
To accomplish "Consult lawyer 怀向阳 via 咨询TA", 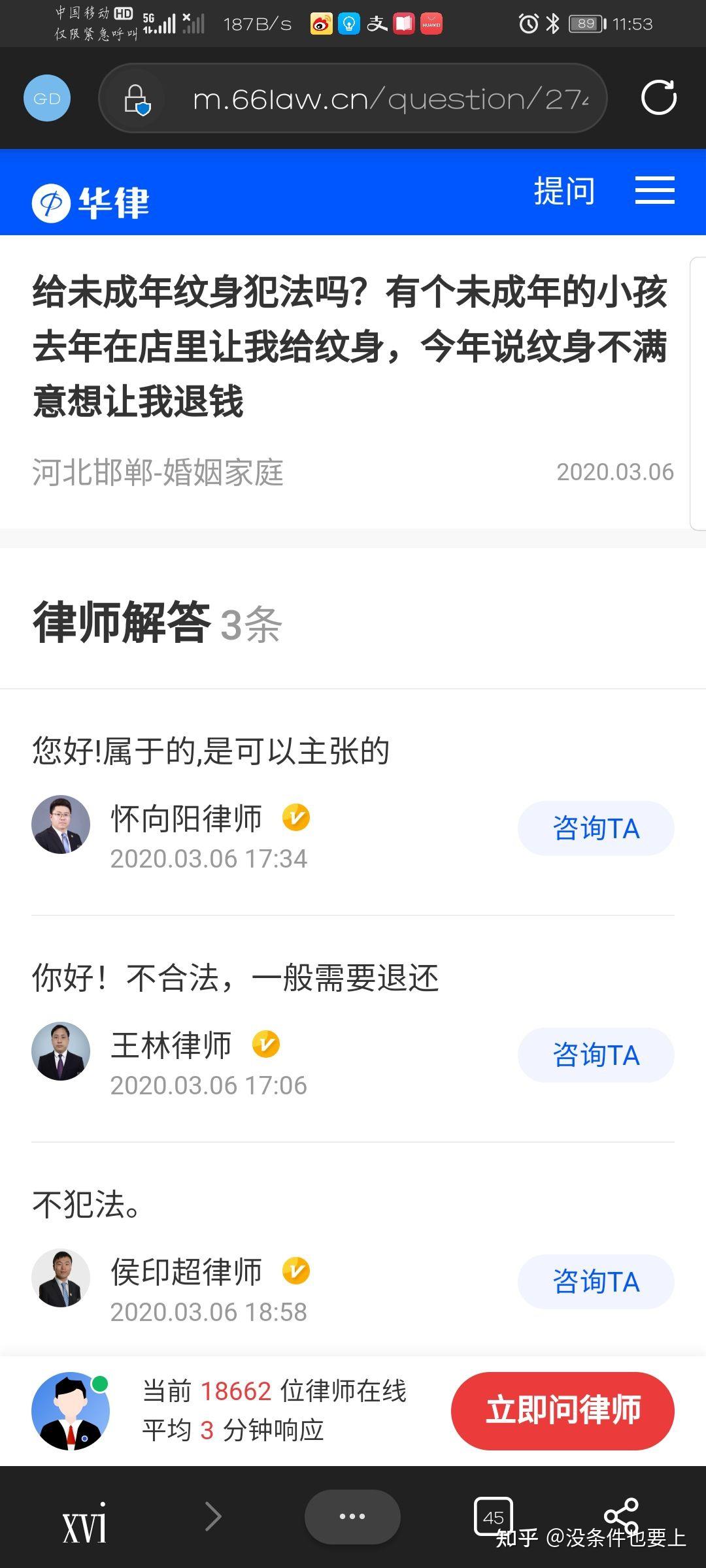I will [x=596, y=828].
